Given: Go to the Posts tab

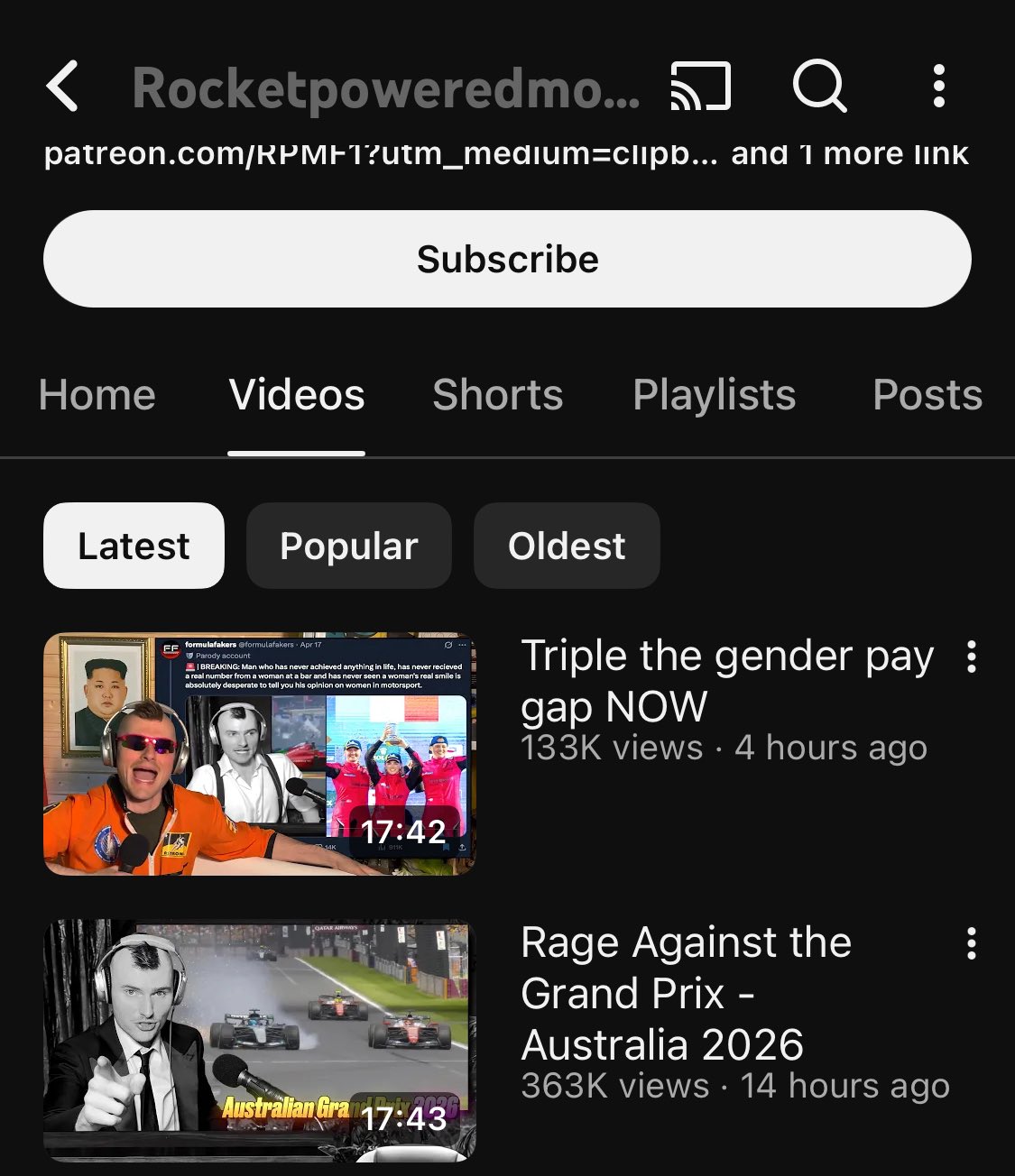Looking at the screenshot, I should tap(927, 395).
